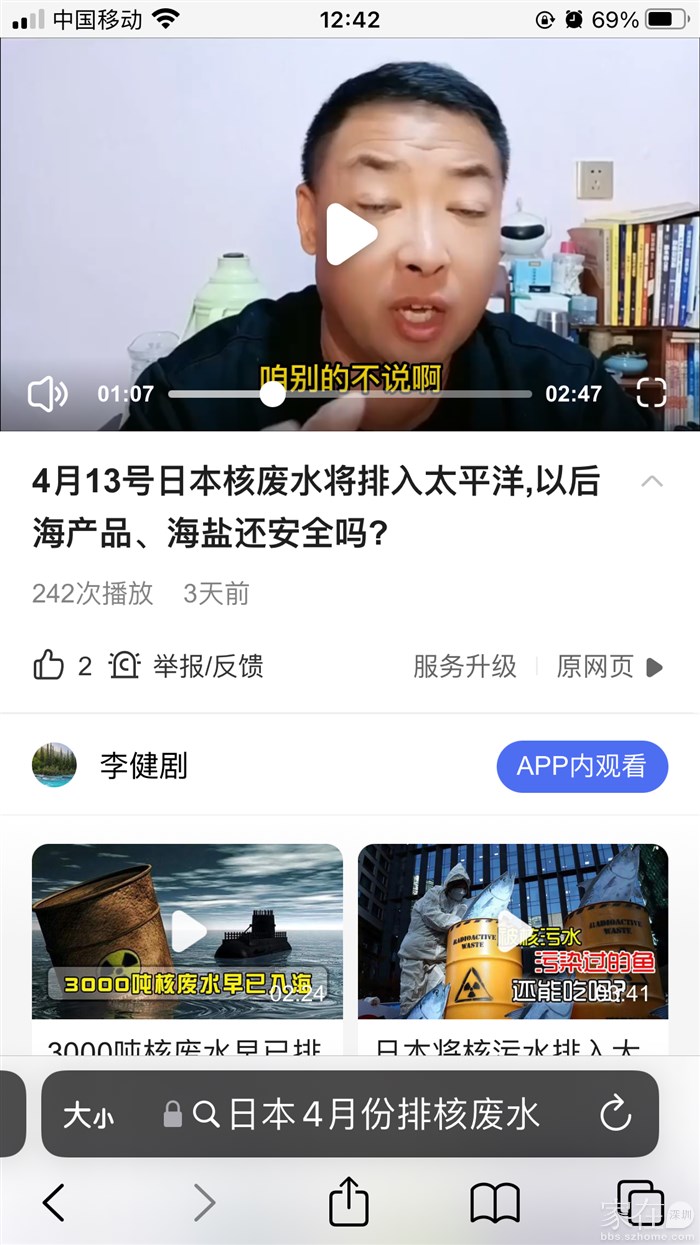The height and width of the screenshot is (1245, 700).
Task: Like this video with thumbs up
Action: pyautogui.click(x=49, y=666)
